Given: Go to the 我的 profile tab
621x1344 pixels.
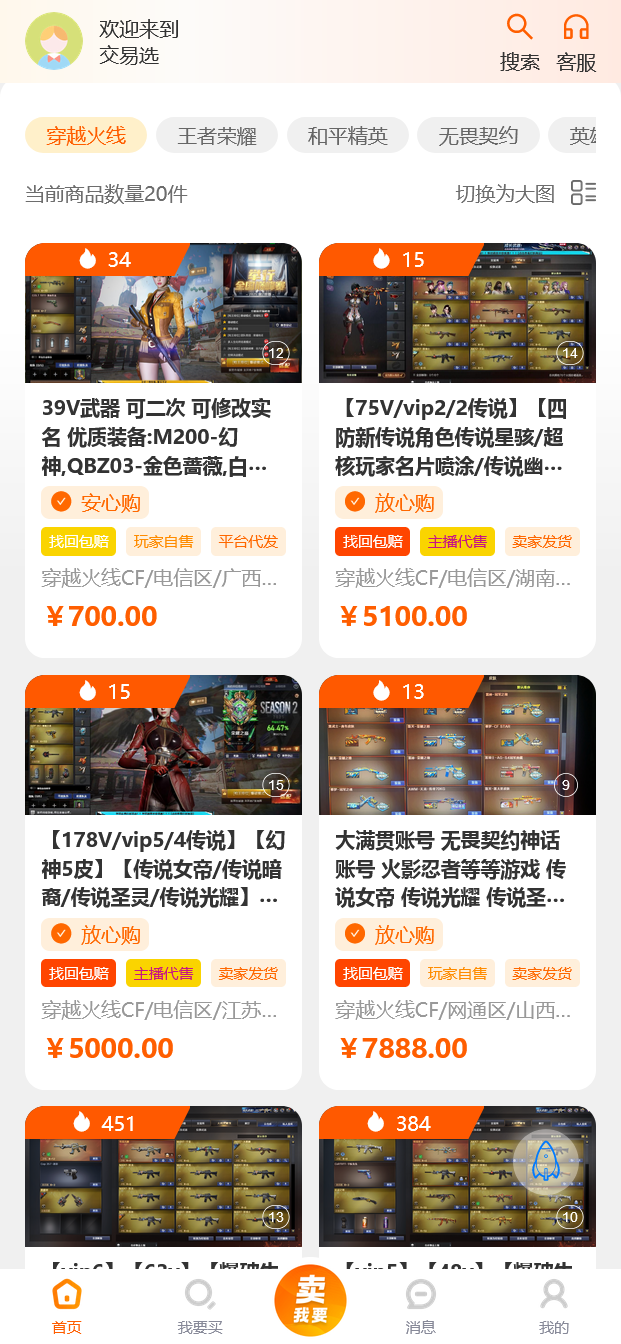Looking at the screenshot, I should [553, 1306].
